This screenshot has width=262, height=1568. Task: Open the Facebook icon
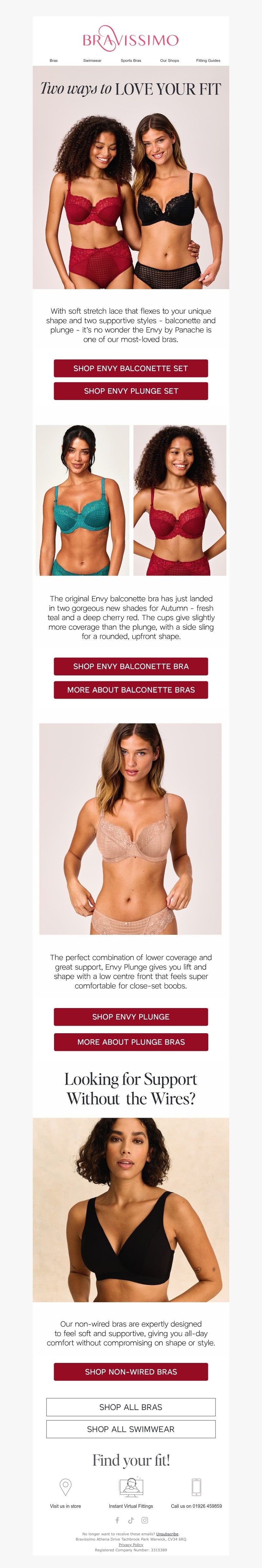point(118,1520)
